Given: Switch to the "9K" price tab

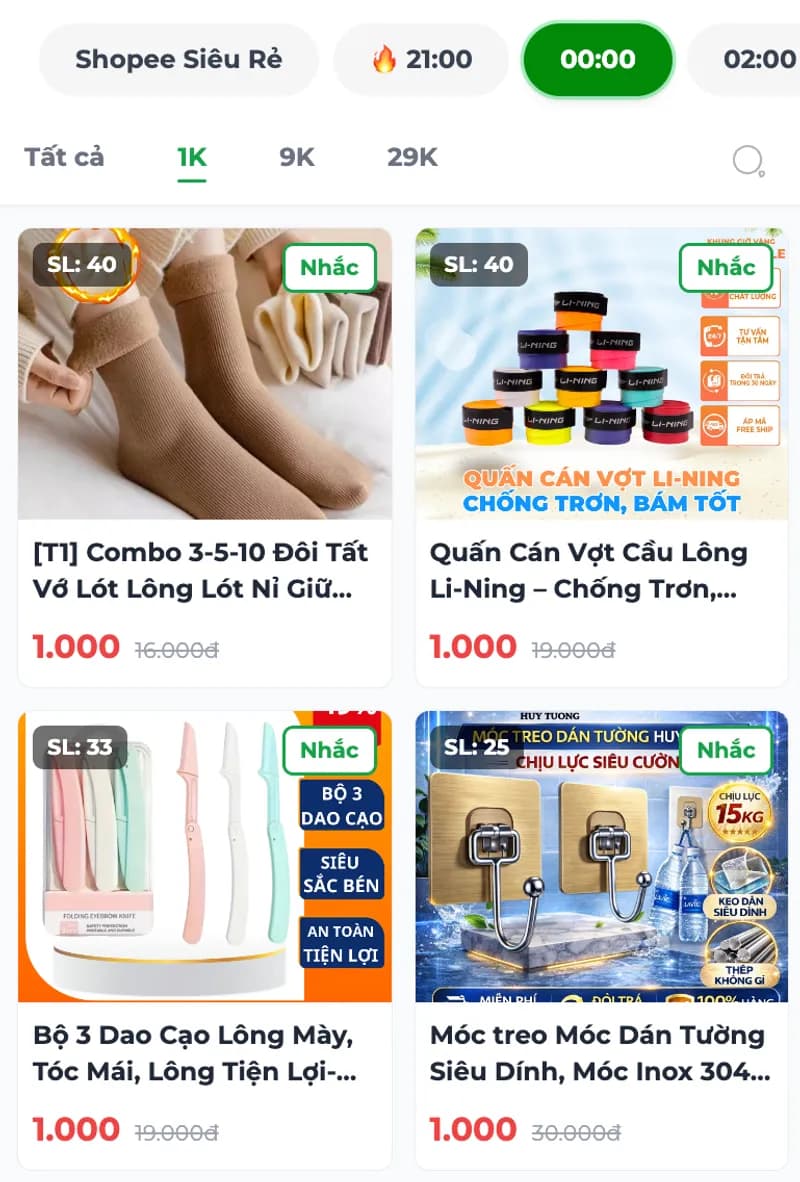Looking at the screenshot, I should click(x=294, y=157).
